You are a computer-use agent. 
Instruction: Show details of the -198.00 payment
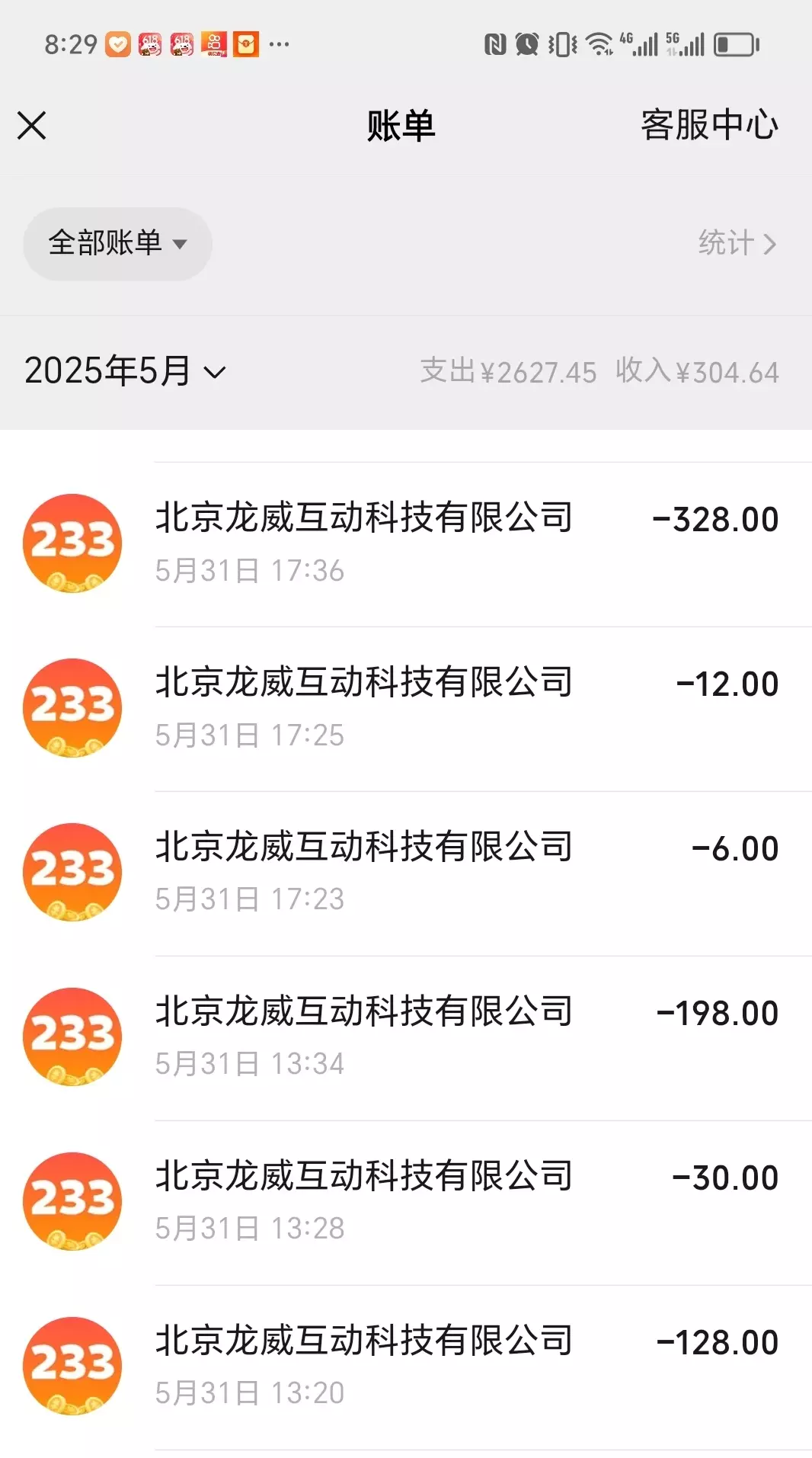tap(466, 1037)
